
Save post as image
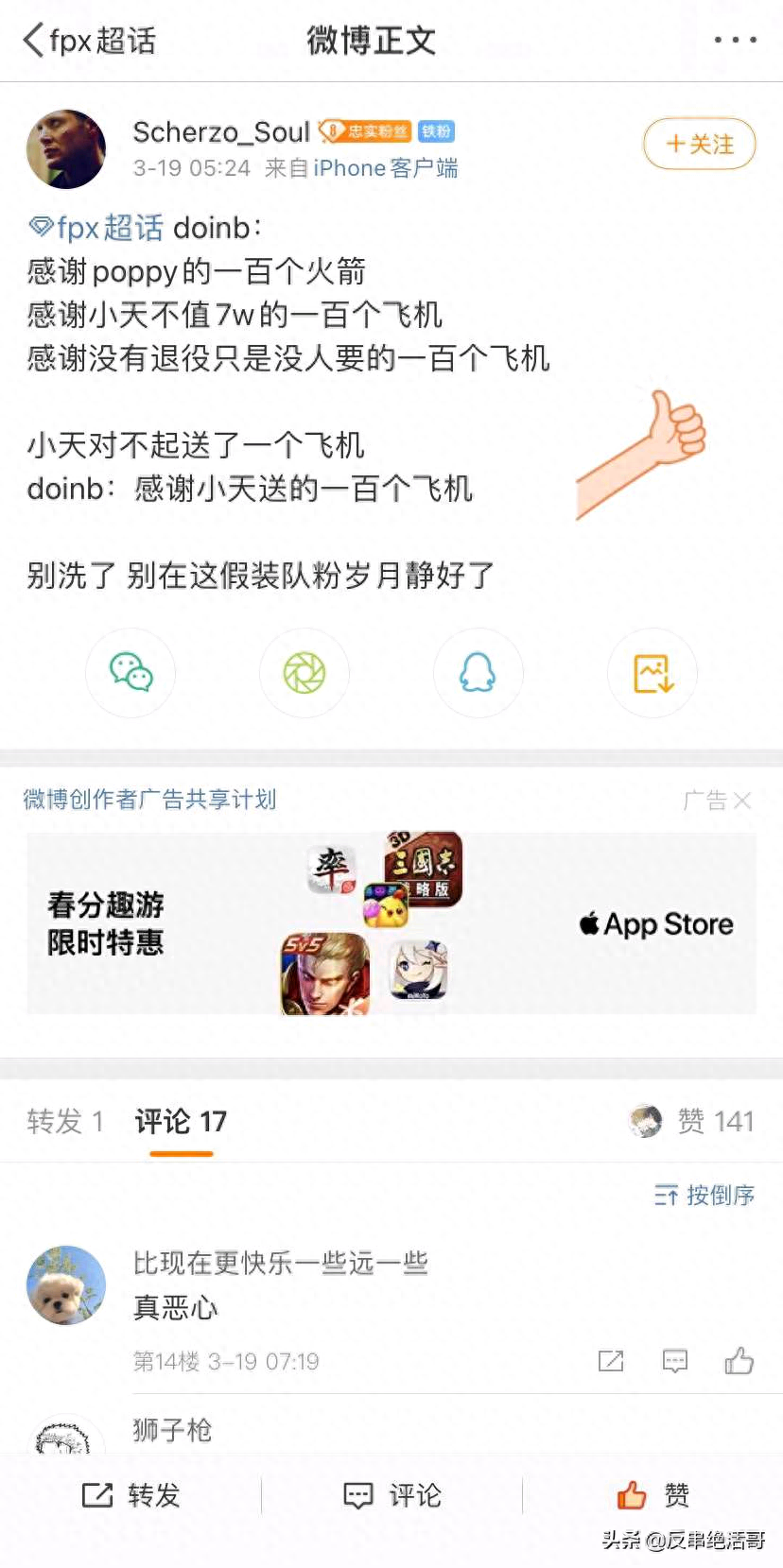(652, 673)
